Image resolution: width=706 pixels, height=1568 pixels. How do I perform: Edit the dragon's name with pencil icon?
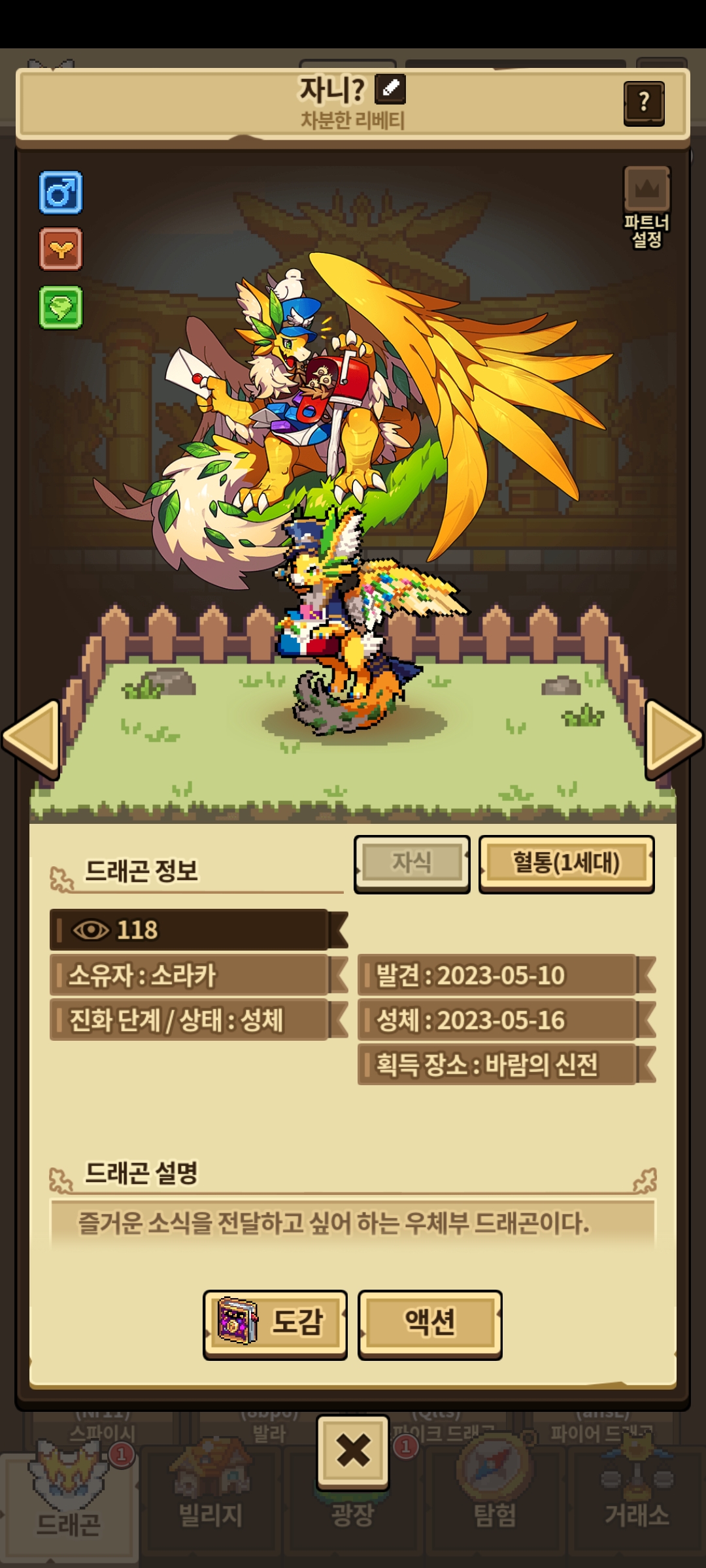(x=390, y=89)
